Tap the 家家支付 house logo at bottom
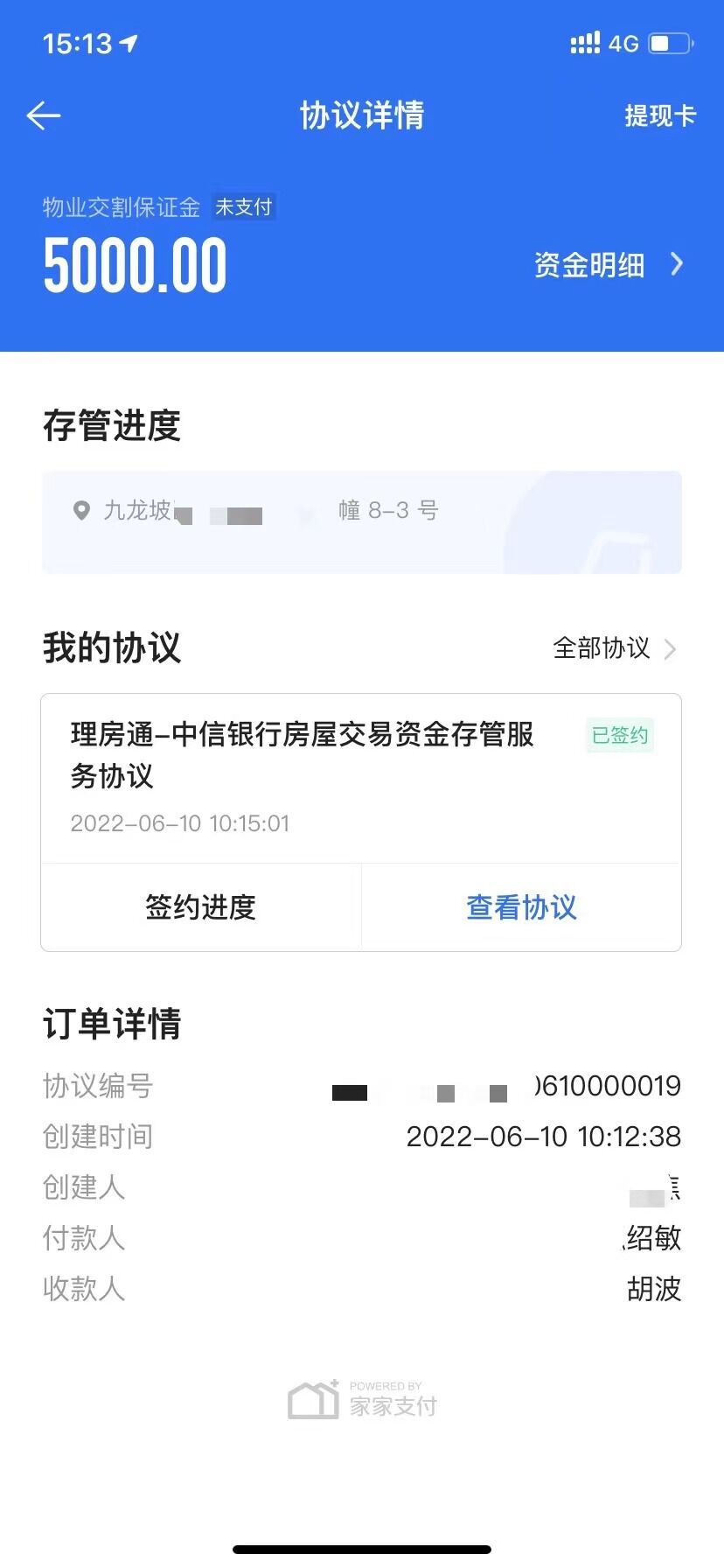Image resolution: width=724 pixels, height=1568 pixels. pos(310,1399)
